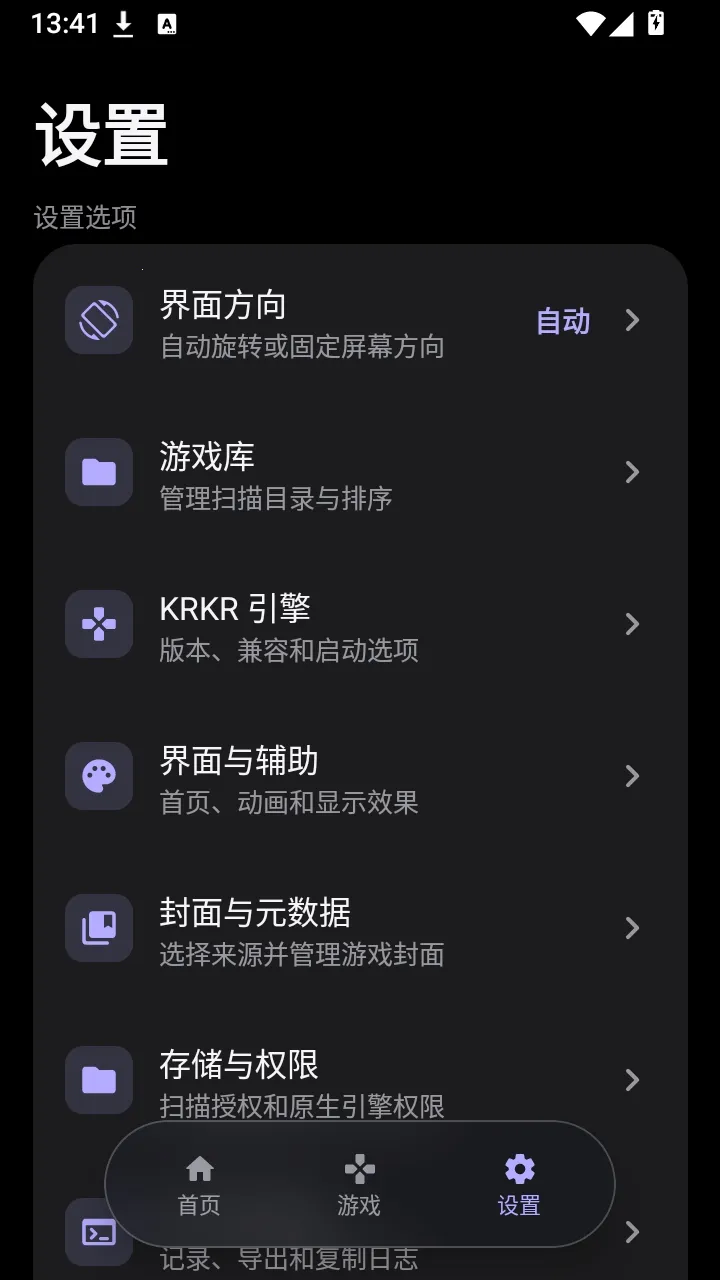Open 界面与辅助 settings

click(x=360, y=776)
